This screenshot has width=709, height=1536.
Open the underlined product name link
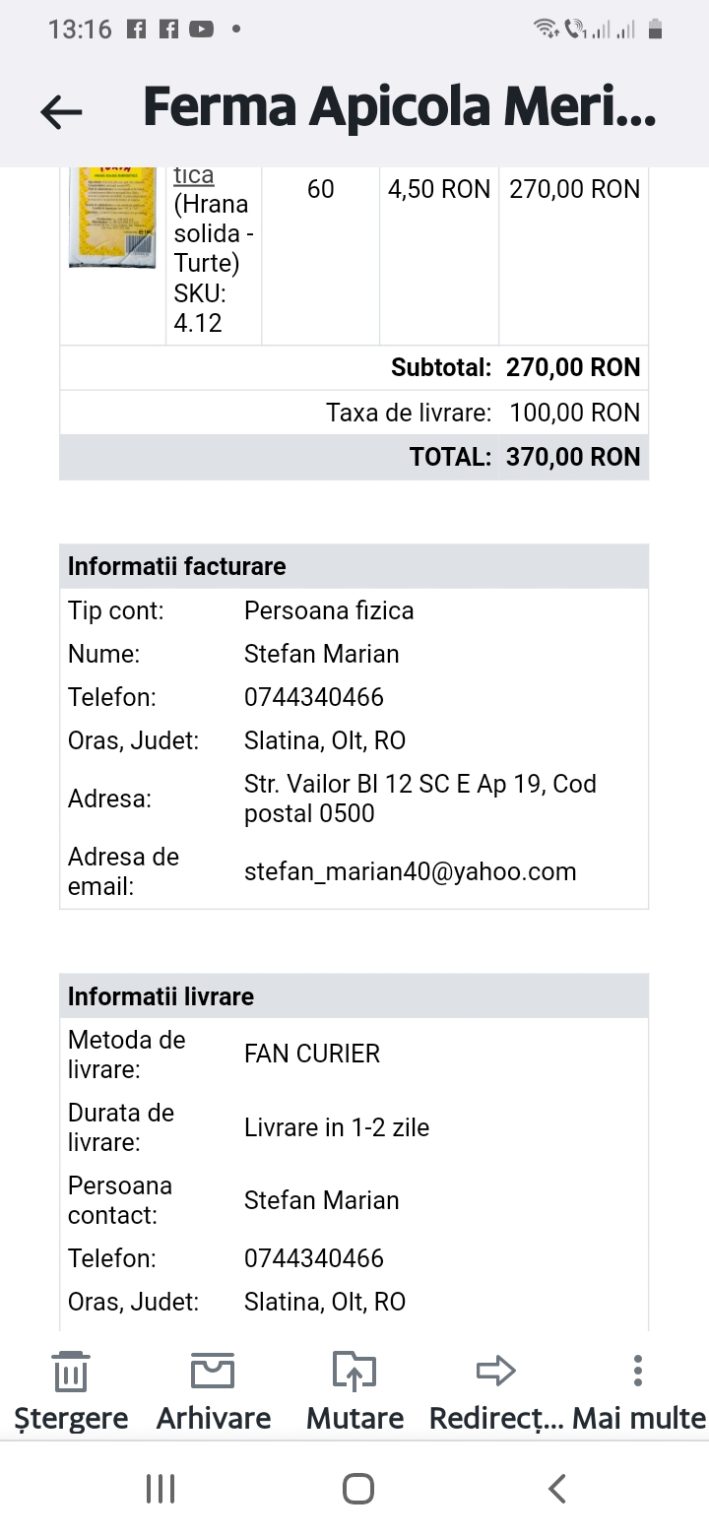[194, 175]
